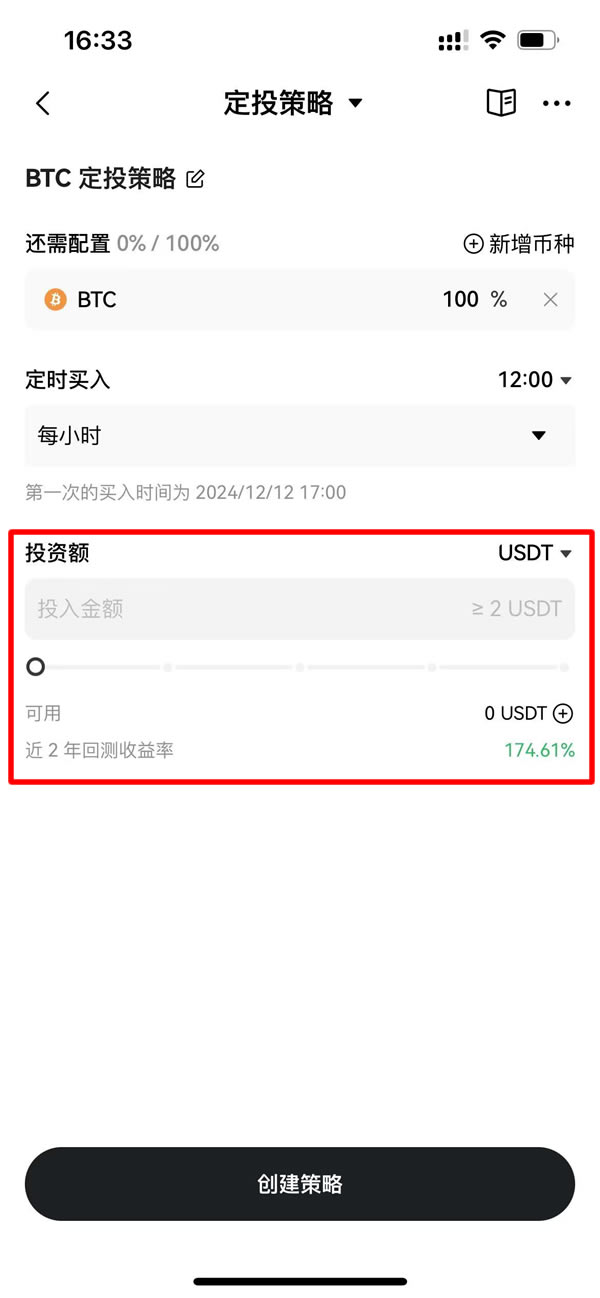This screenshot has height=1298, width=600.
Task: Open the tutorial book icon
Action: [501, 103]
